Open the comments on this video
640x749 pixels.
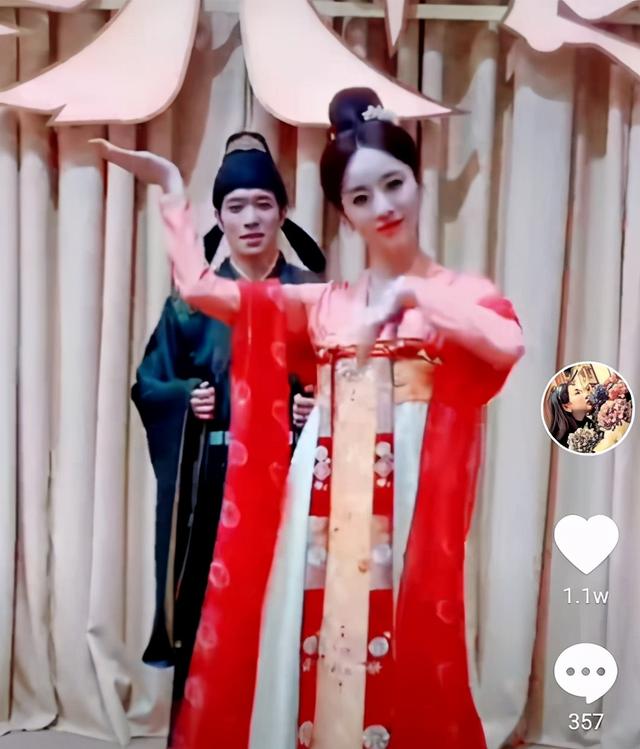585,671
